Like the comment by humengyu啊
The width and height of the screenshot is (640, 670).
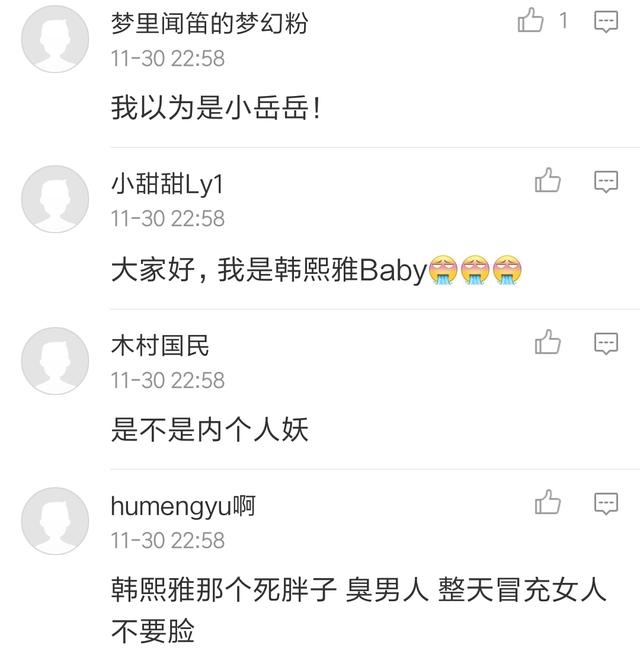[x=547, y=502]
